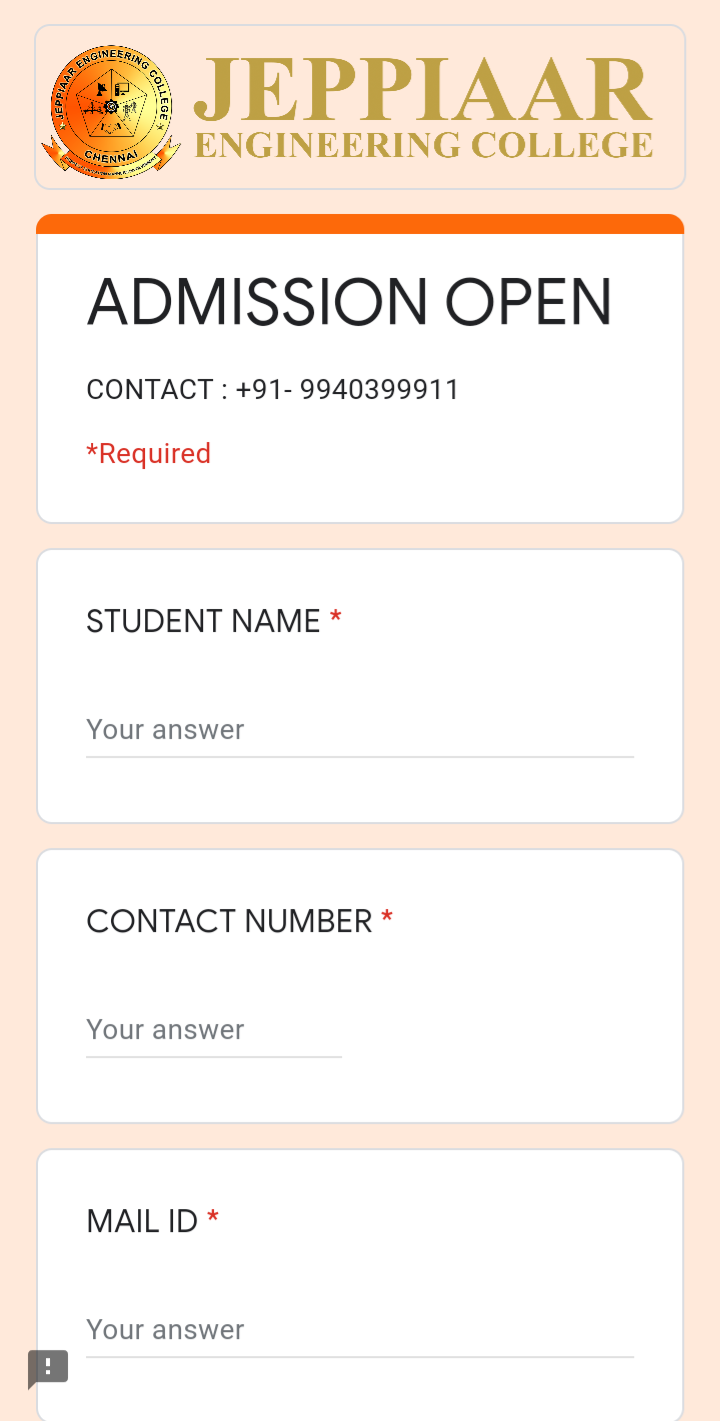Click the MAIL ID question label
Screen dimensions: 720x1421
click(142, 1220)
